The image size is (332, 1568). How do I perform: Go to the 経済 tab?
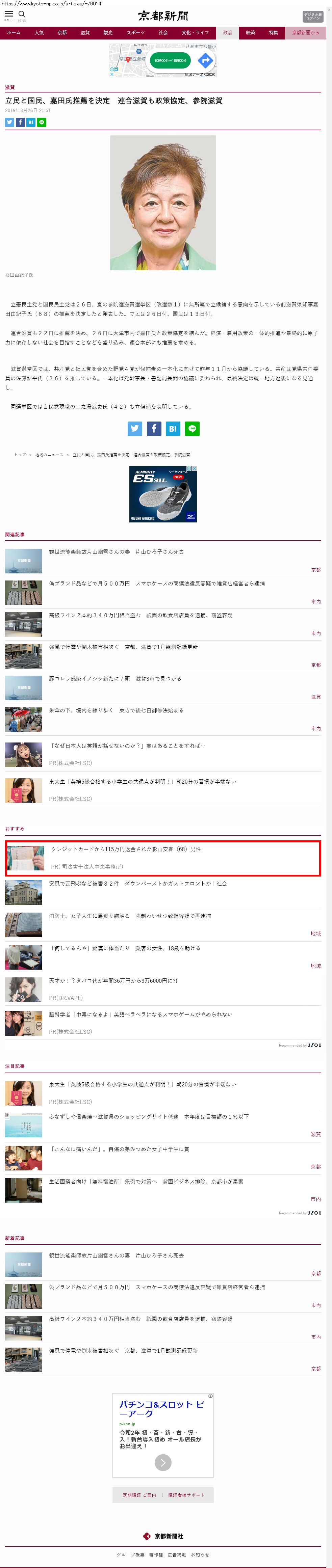[250, 33]
